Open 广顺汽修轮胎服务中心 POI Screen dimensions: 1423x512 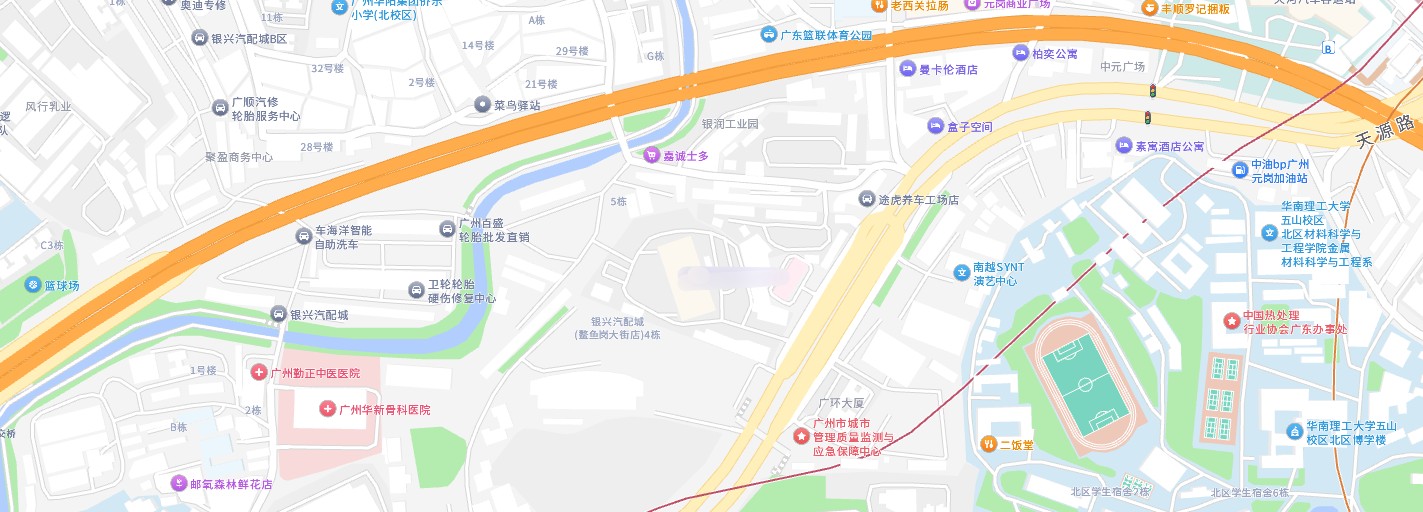pyautogui.click(x=220, y=107)
